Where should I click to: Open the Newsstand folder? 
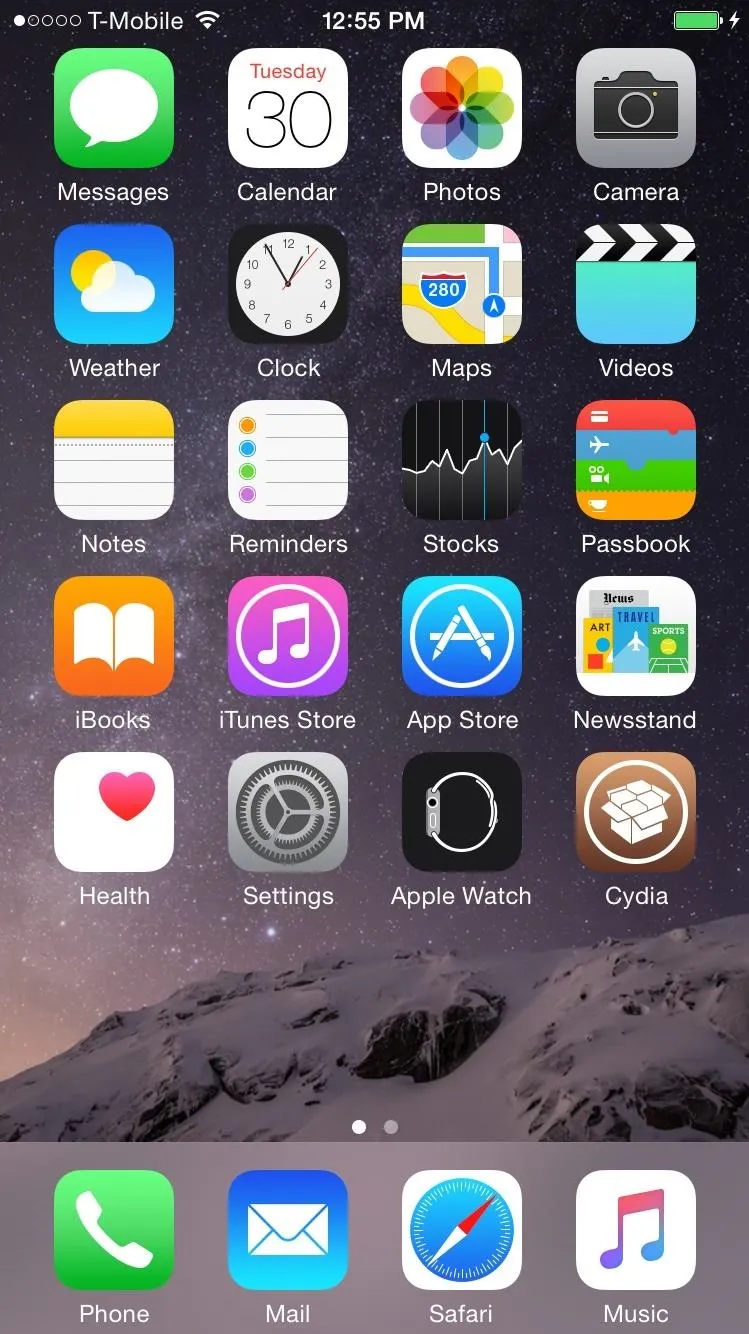coord(636,636)
